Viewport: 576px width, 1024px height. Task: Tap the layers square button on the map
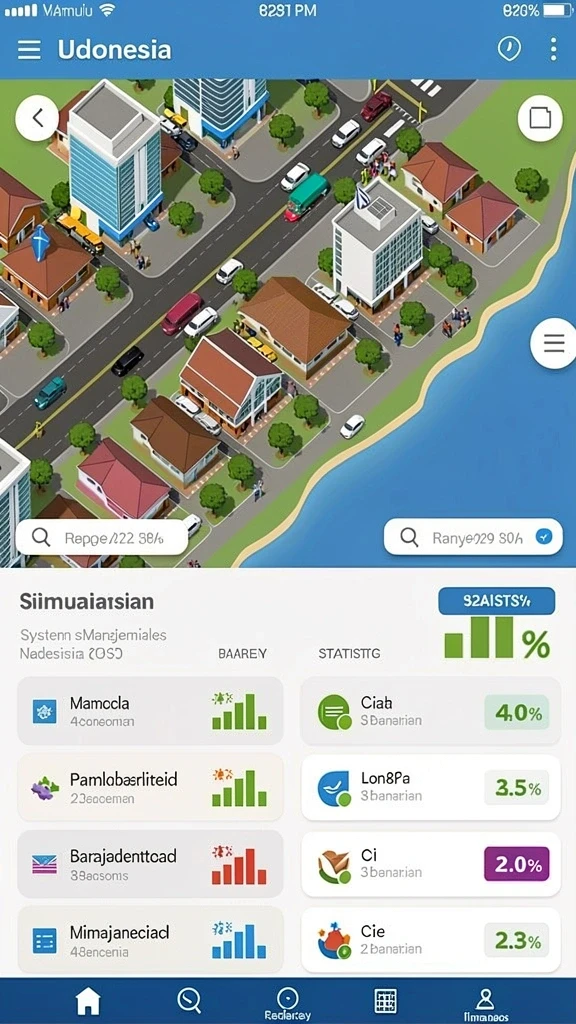point(540,118)
